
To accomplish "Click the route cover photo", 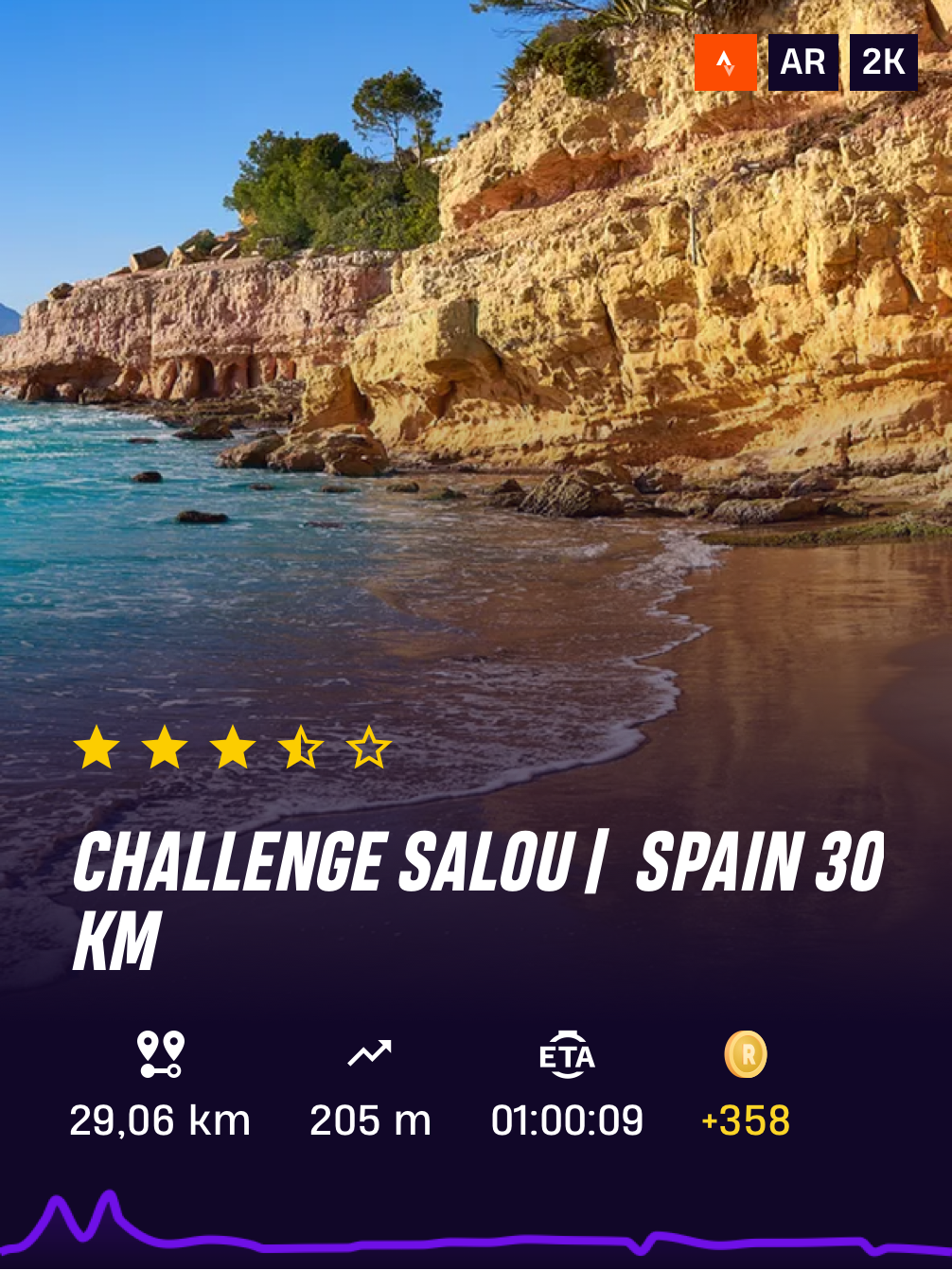I will point(476,379).
